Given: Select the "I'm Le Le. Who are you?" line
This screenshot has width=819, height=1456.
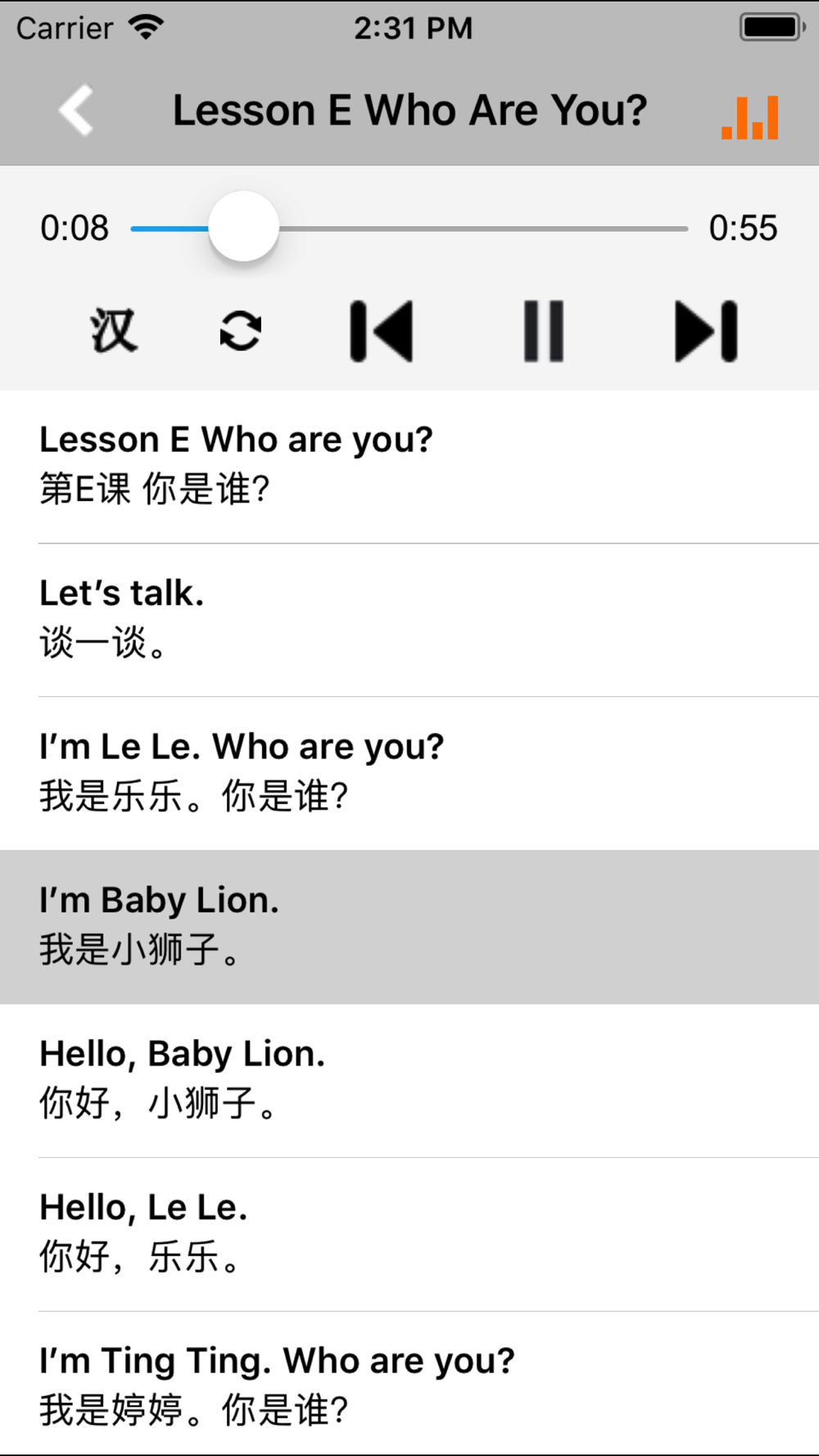Looking at the screenshot, I should pyautogui.click(x=409, y=772).
